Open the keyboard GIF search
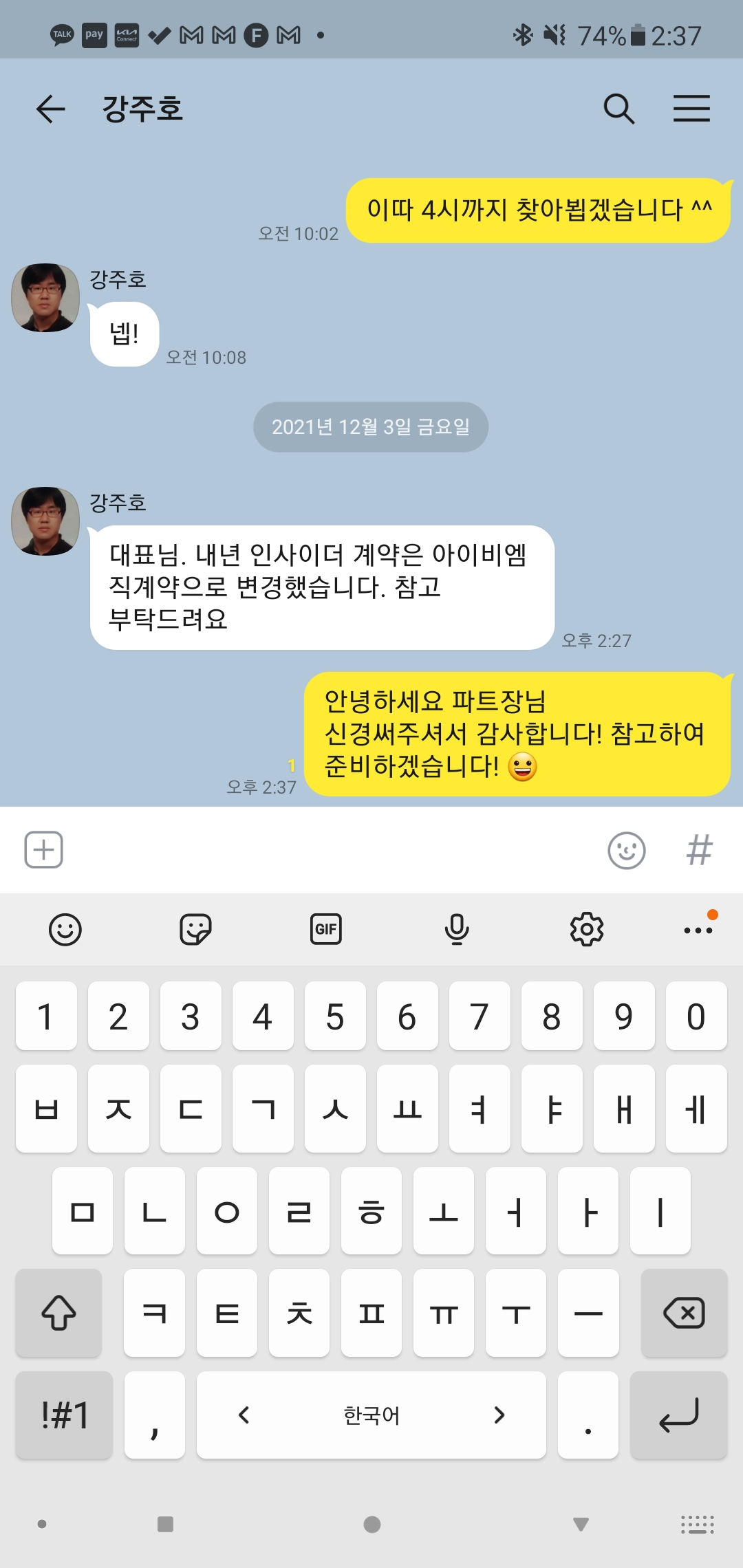This screenshot has width=743, height=1568. tap(326, 930)
